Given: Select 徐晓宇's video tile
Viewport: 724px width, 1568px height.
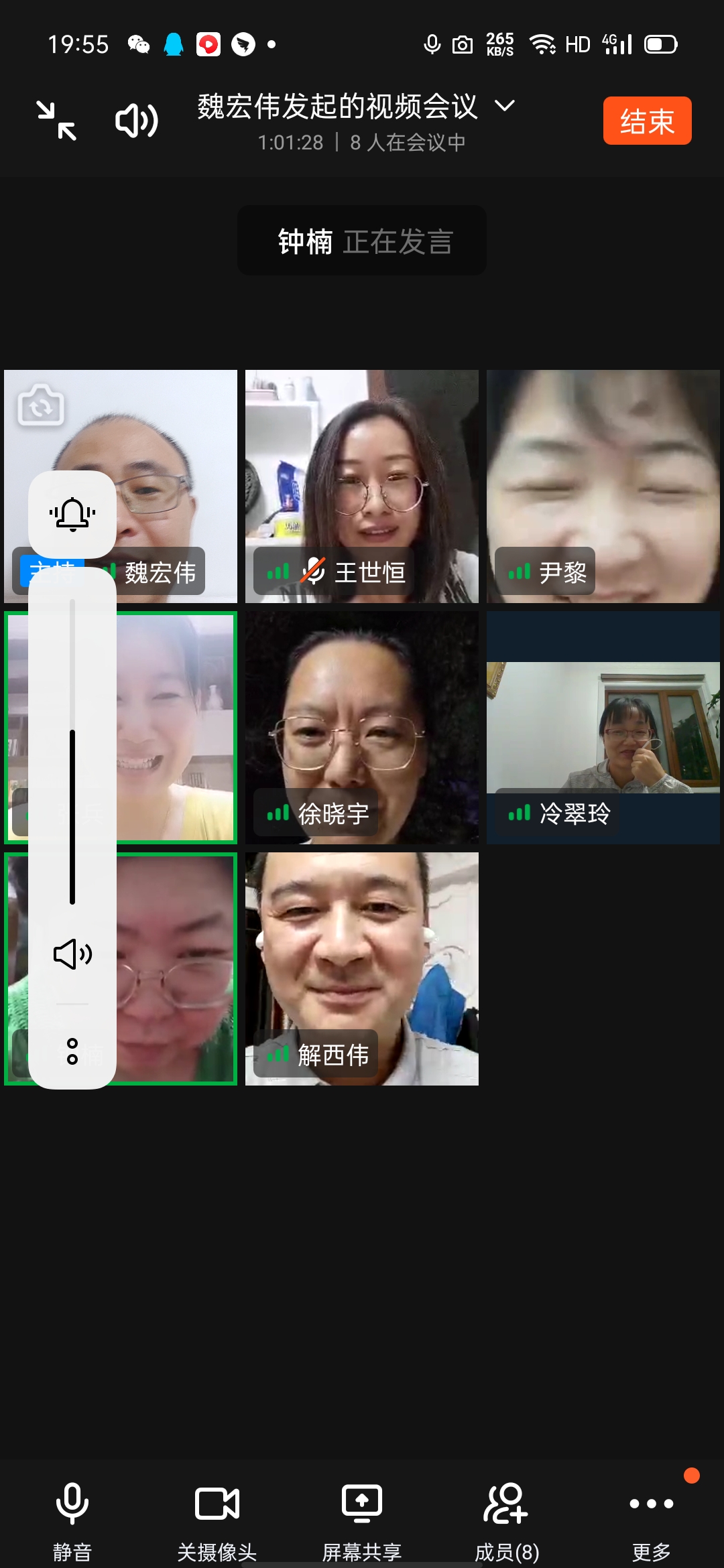Looking at the screenshot, I should click(x=362, y=727).
